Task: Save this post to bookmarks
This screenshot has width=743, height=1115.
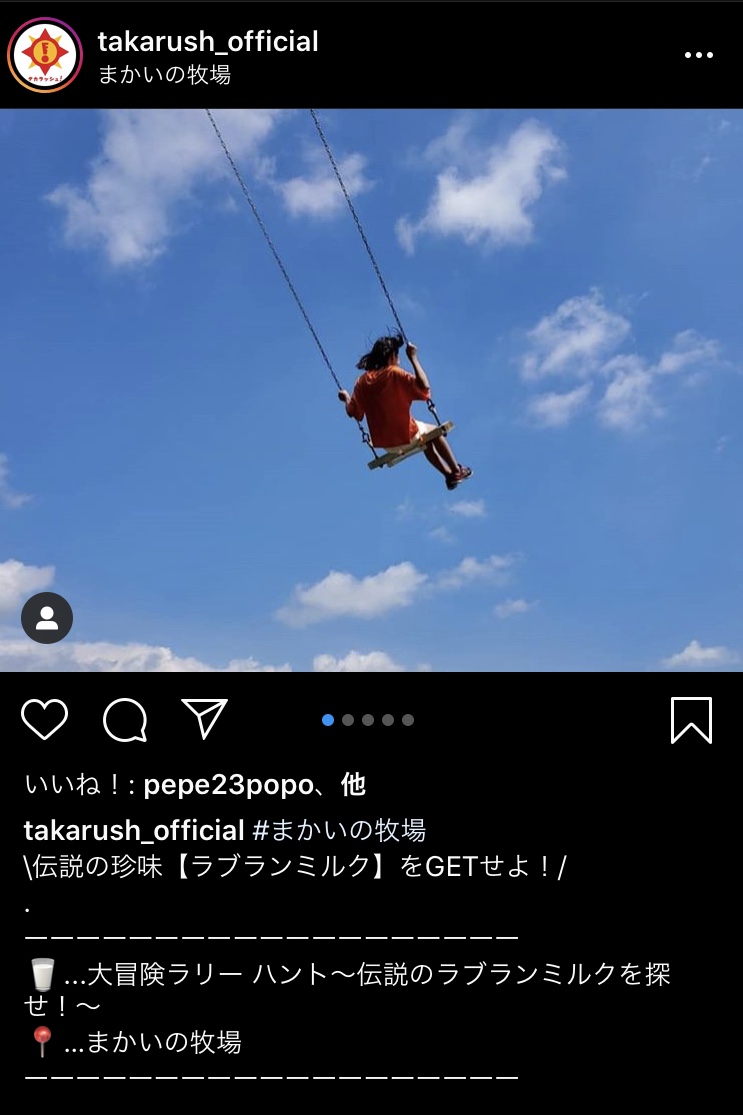Action: pyautogui.click(x=691, y=720)
